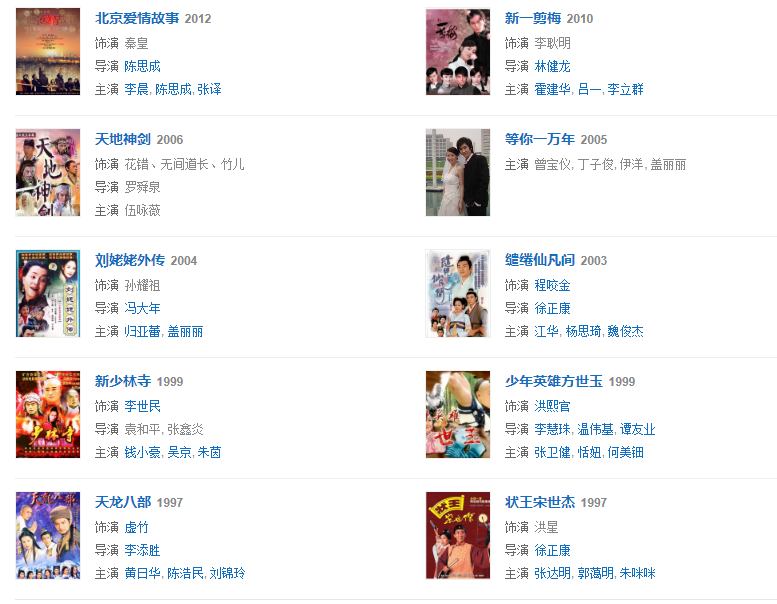View actor 霍建华's page

552,90
